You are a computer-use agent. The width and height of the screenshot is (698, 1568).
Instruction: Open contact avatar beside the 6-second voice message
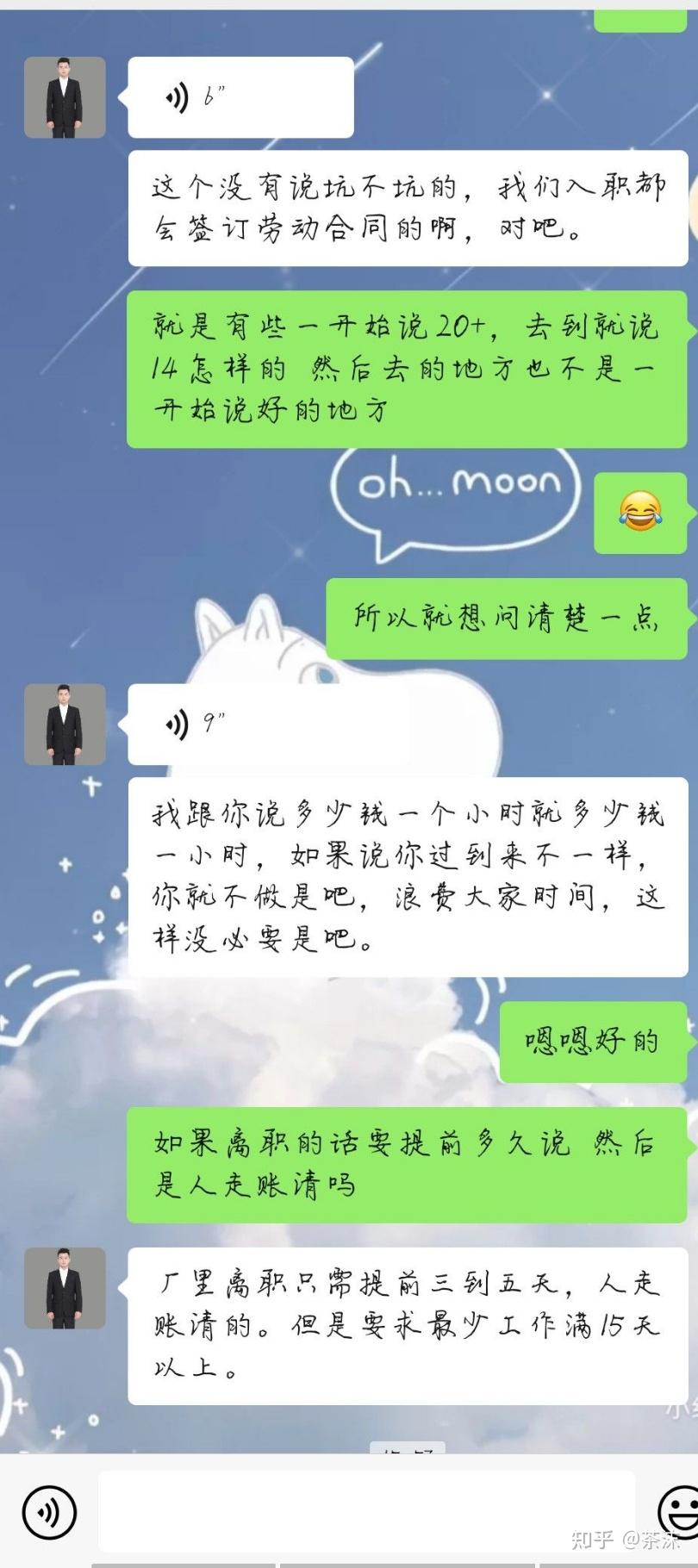(x=65, y=97)
